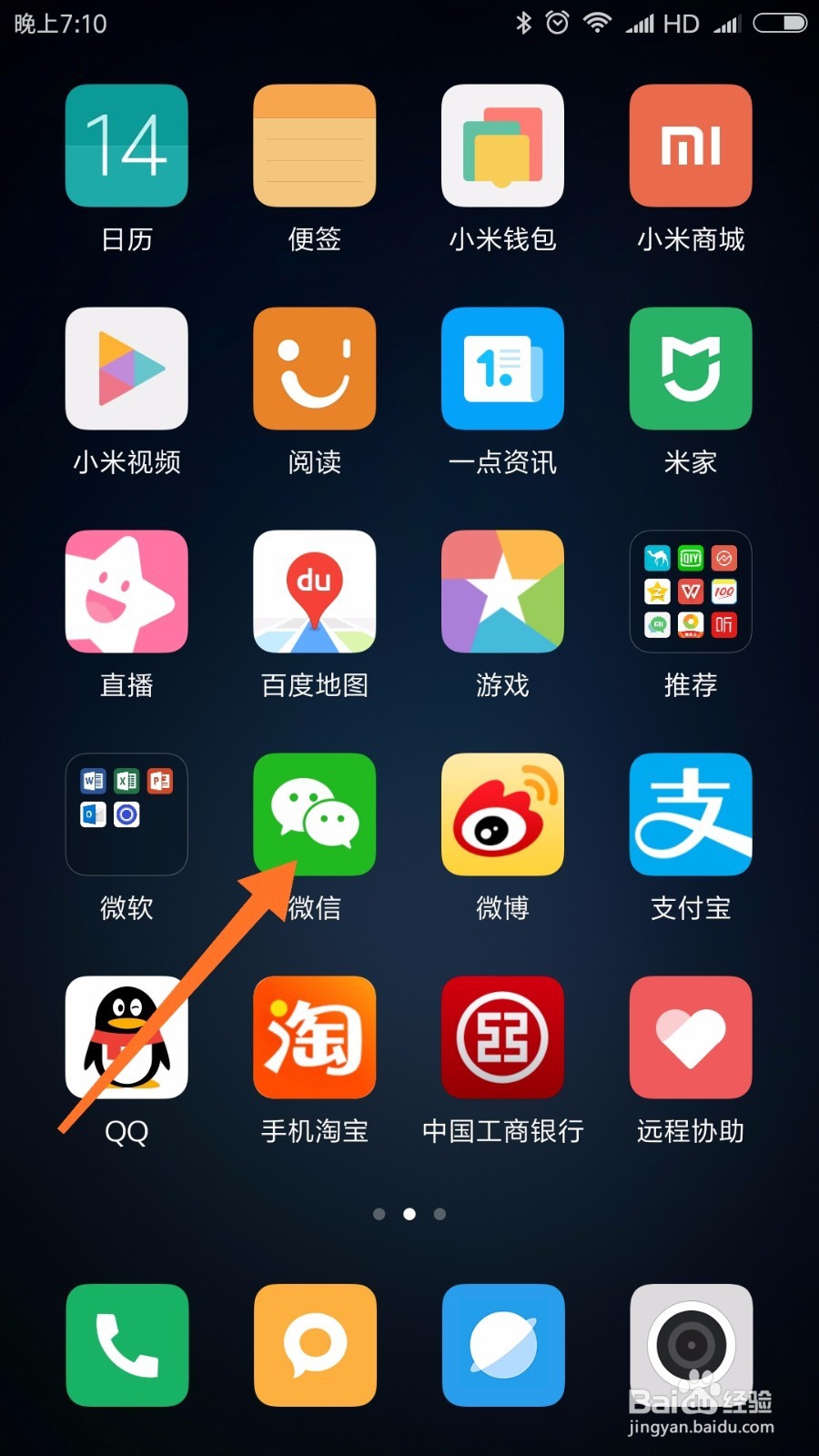This screenshot has height=1456, width=819.
Task: Launch the Camera from the dock
Action: [x=690, y=1345]
